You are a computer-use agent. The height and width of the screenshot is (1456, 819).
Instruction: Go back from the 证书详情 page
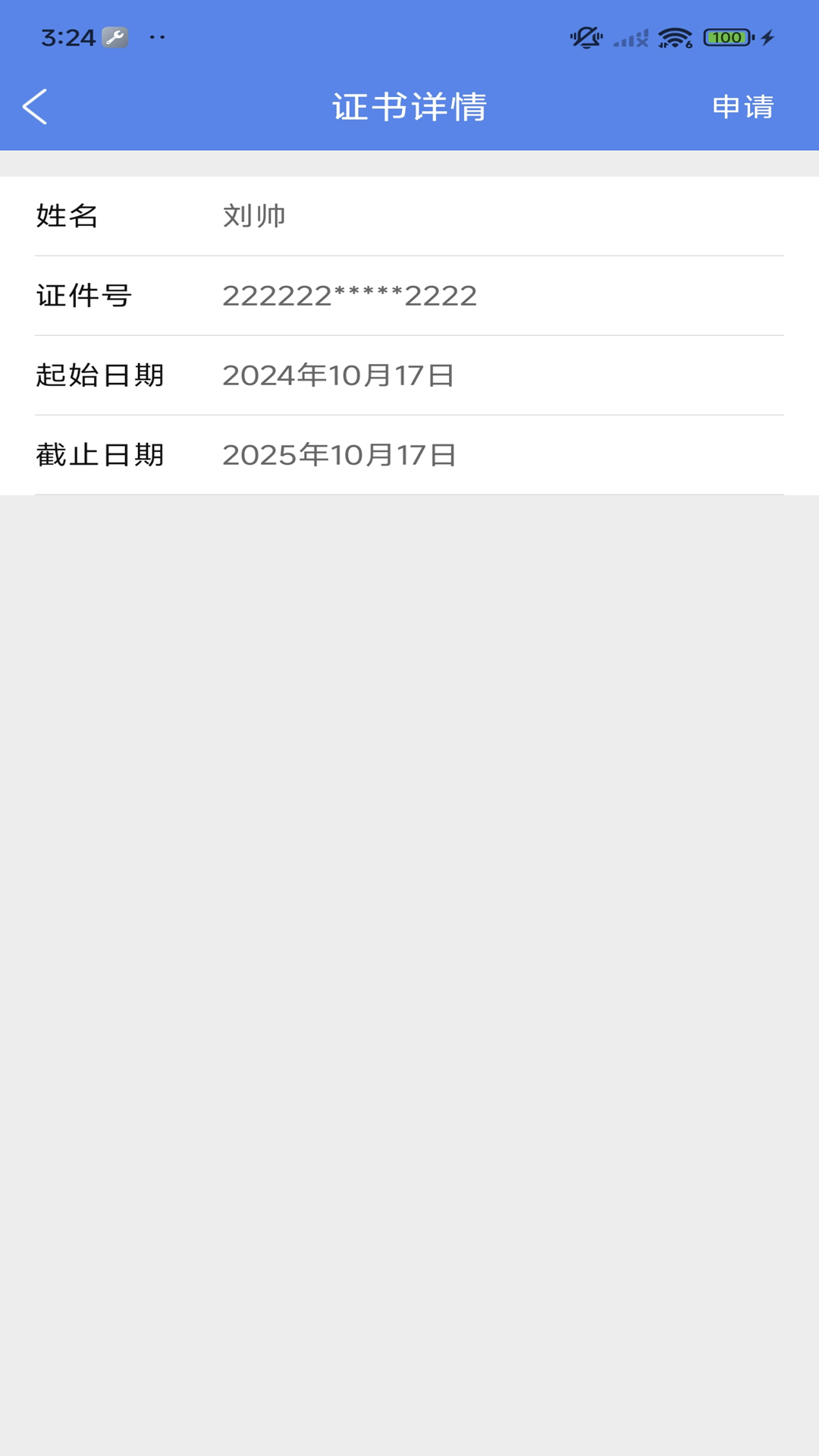click(36, 107)
